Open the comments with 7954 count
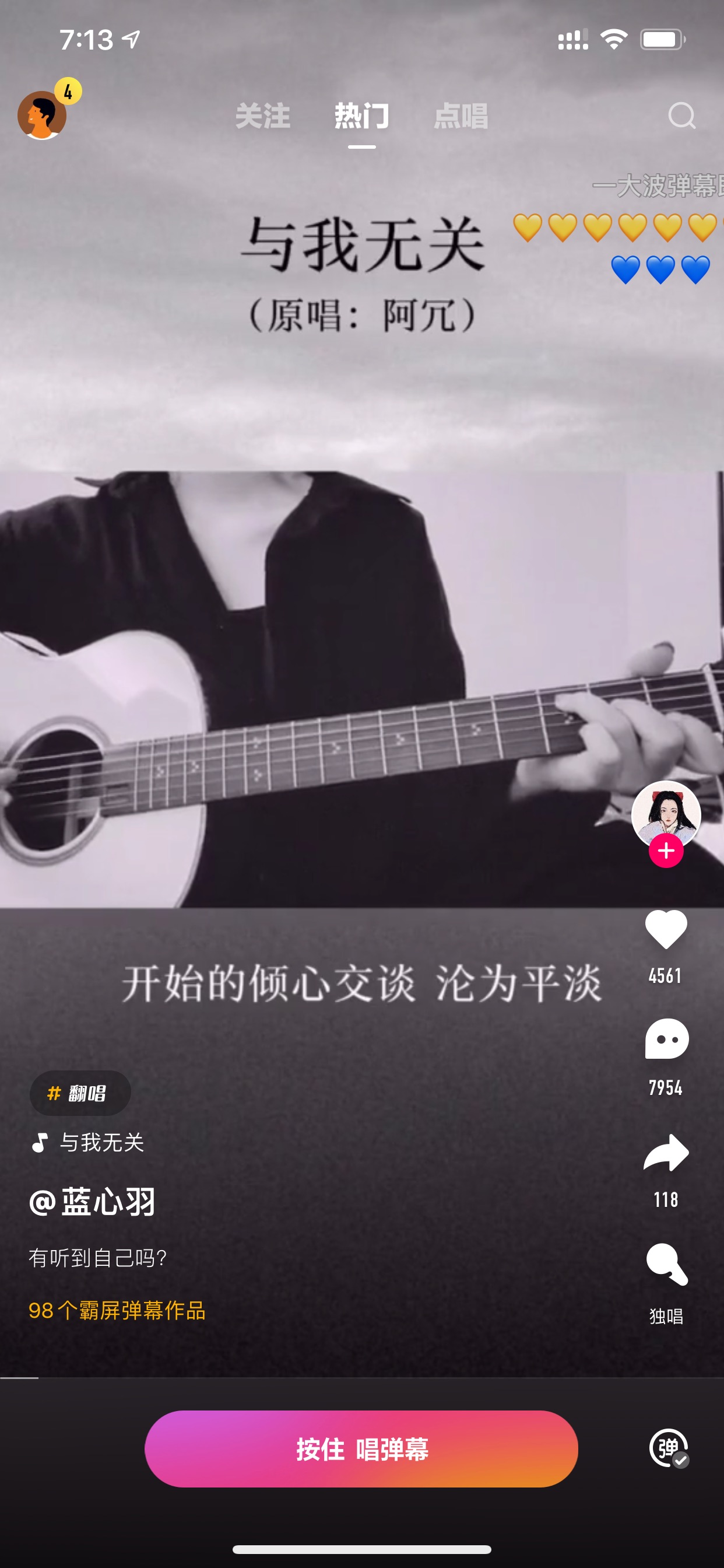This screenshot has width=724, height=1568. 666,1040
